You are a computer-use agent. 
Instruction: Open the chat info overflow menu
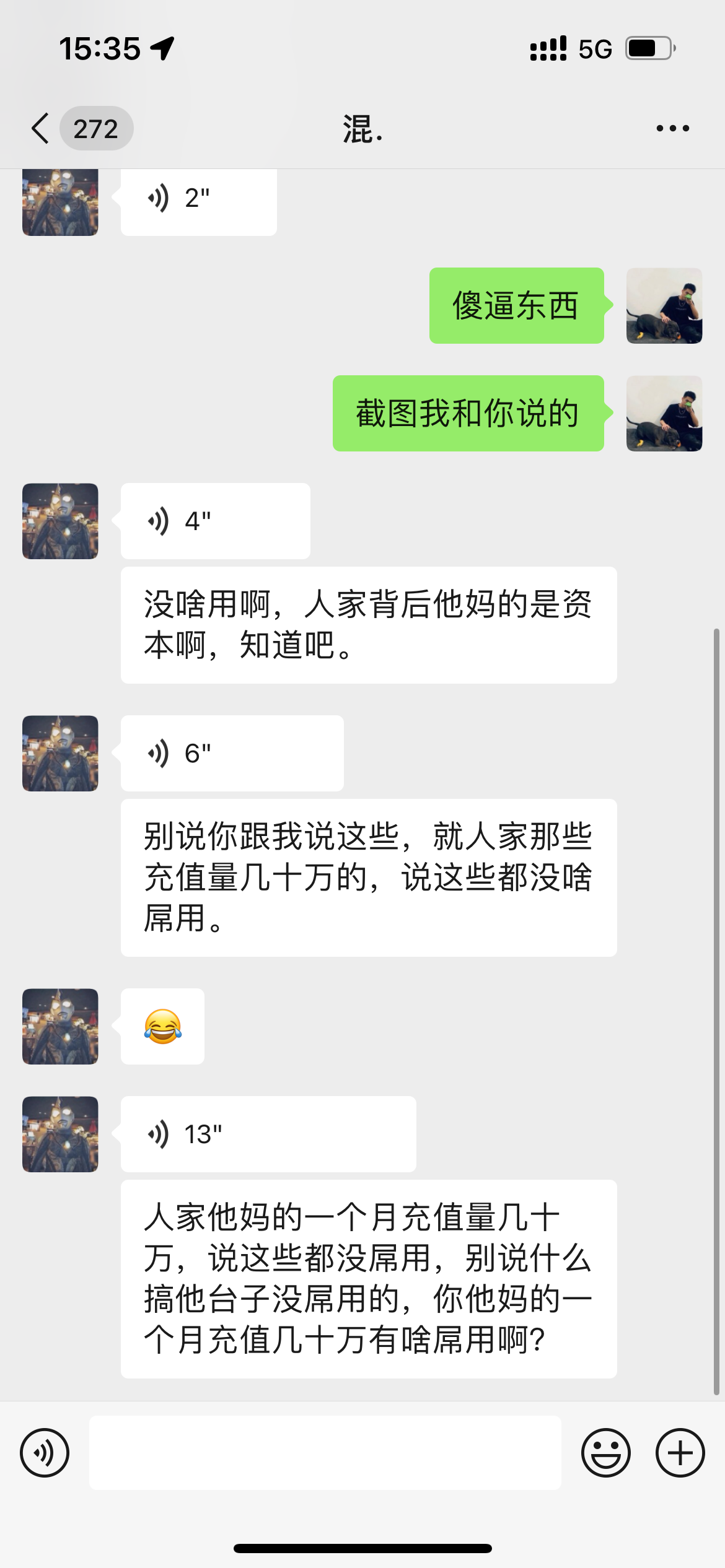coord(672,129)
